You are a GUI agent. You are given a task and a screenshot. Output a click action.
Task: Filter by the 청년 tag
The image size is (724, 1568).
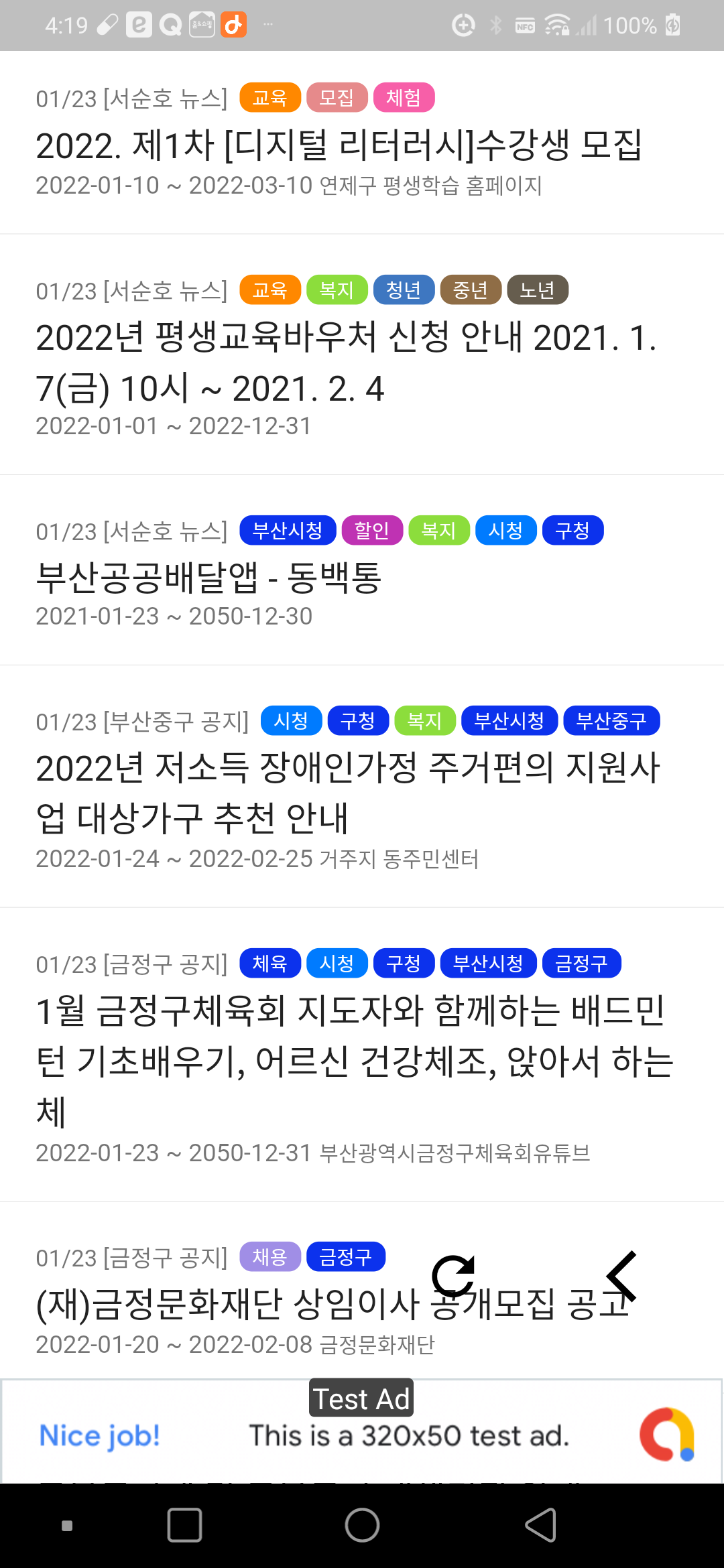tap(404, 289)
